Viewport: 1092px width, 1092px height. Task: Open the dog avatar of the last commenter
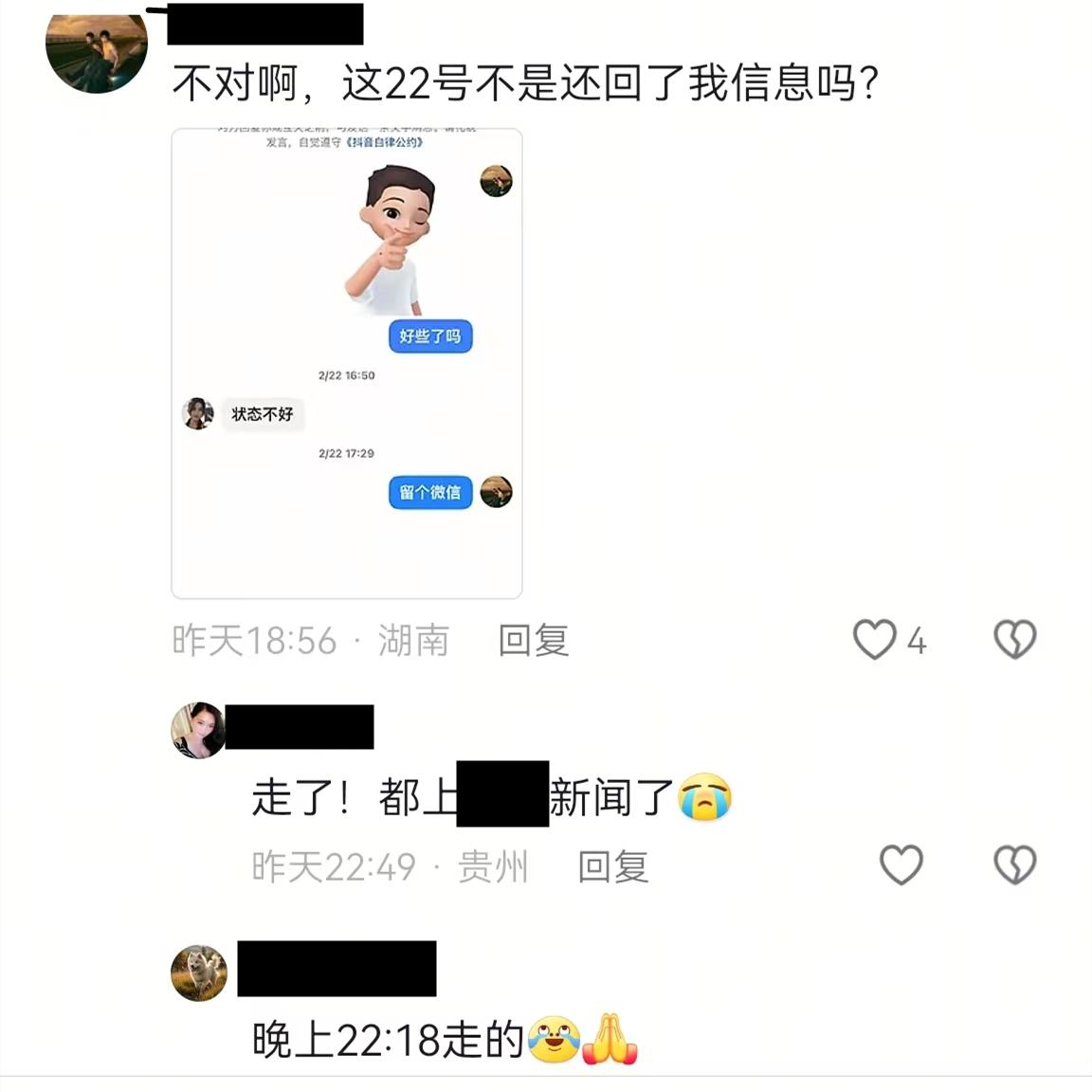click(x=199, y=973)
